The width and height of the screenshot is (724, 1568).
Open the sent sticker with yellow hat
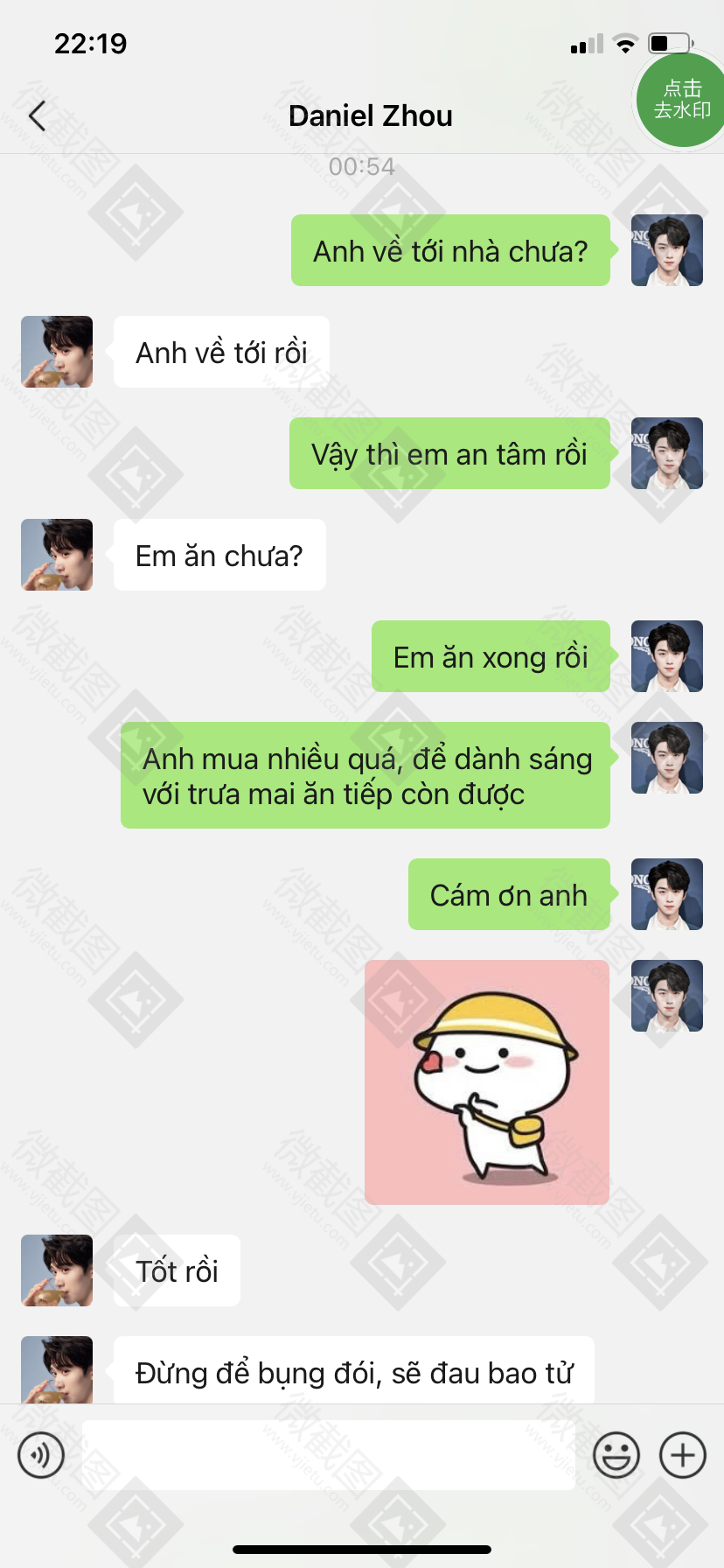pos(487,1082)
